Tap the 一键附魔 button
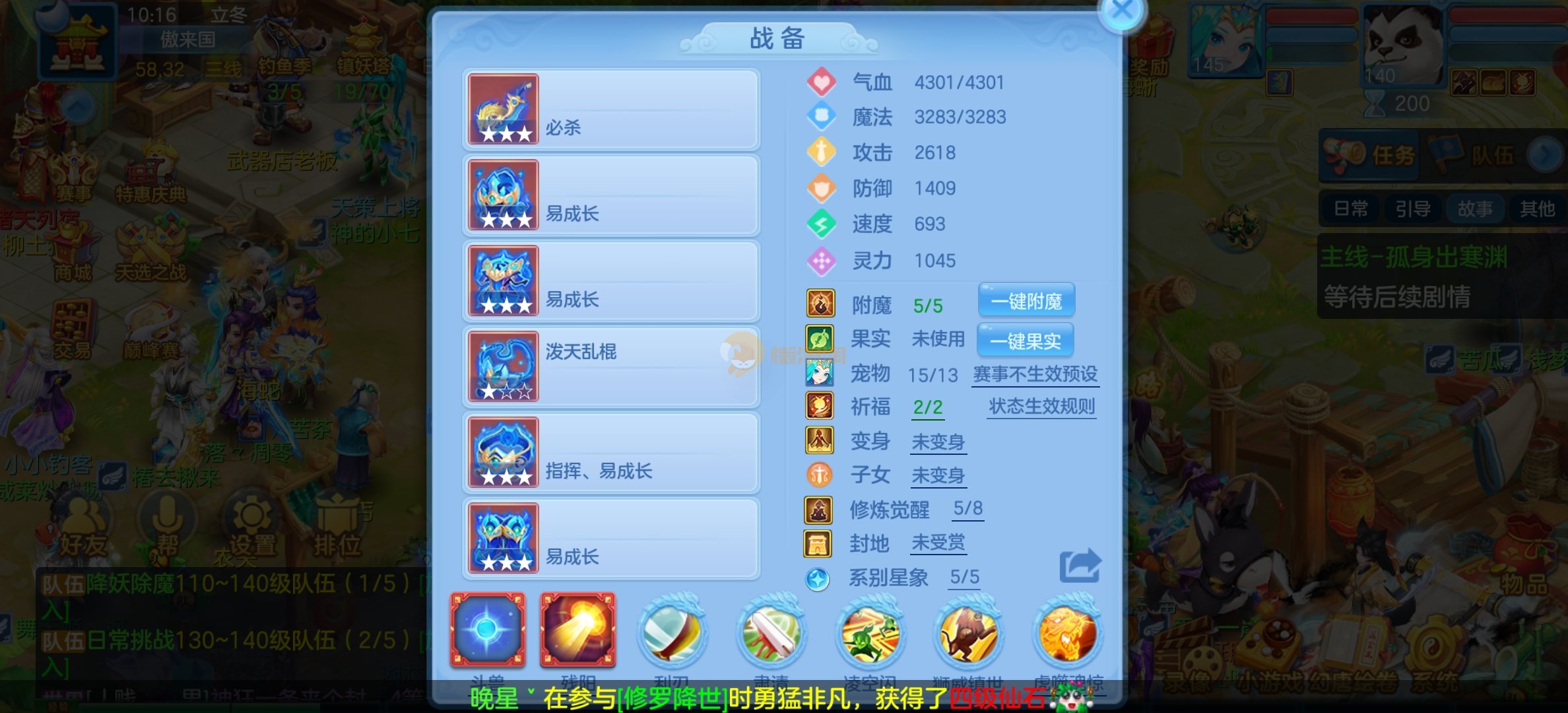The width and height of the screenshot is (1568, 713). click(x=1026, y=301)
